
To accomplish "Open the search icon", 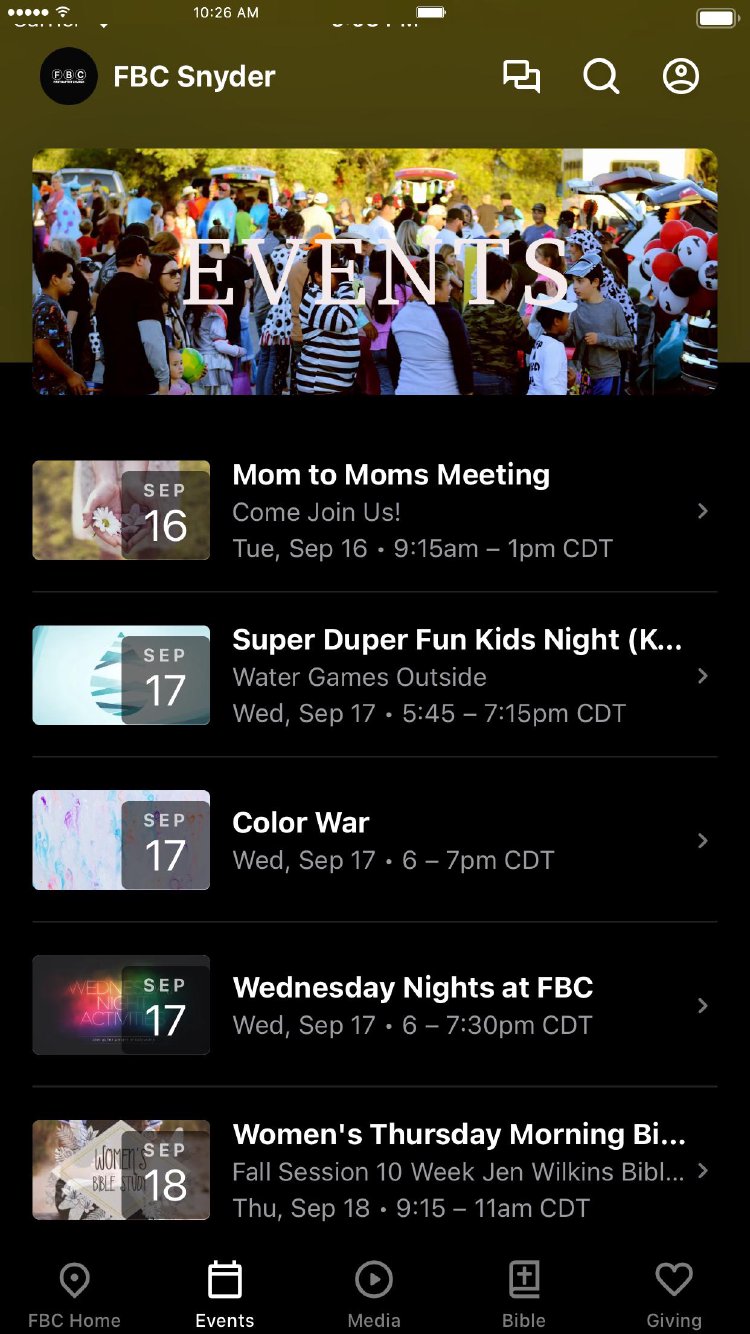I will (601, 77).
